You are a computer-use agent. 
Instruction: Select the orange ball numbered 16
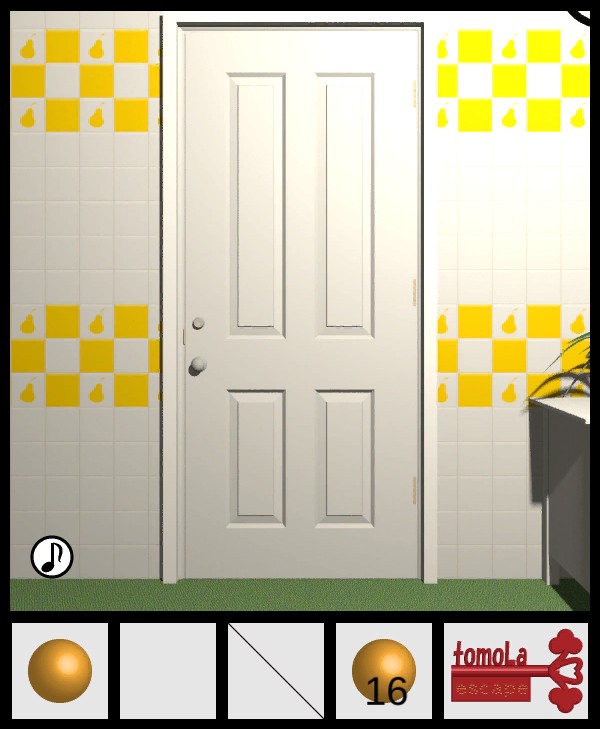coord(384,671)
